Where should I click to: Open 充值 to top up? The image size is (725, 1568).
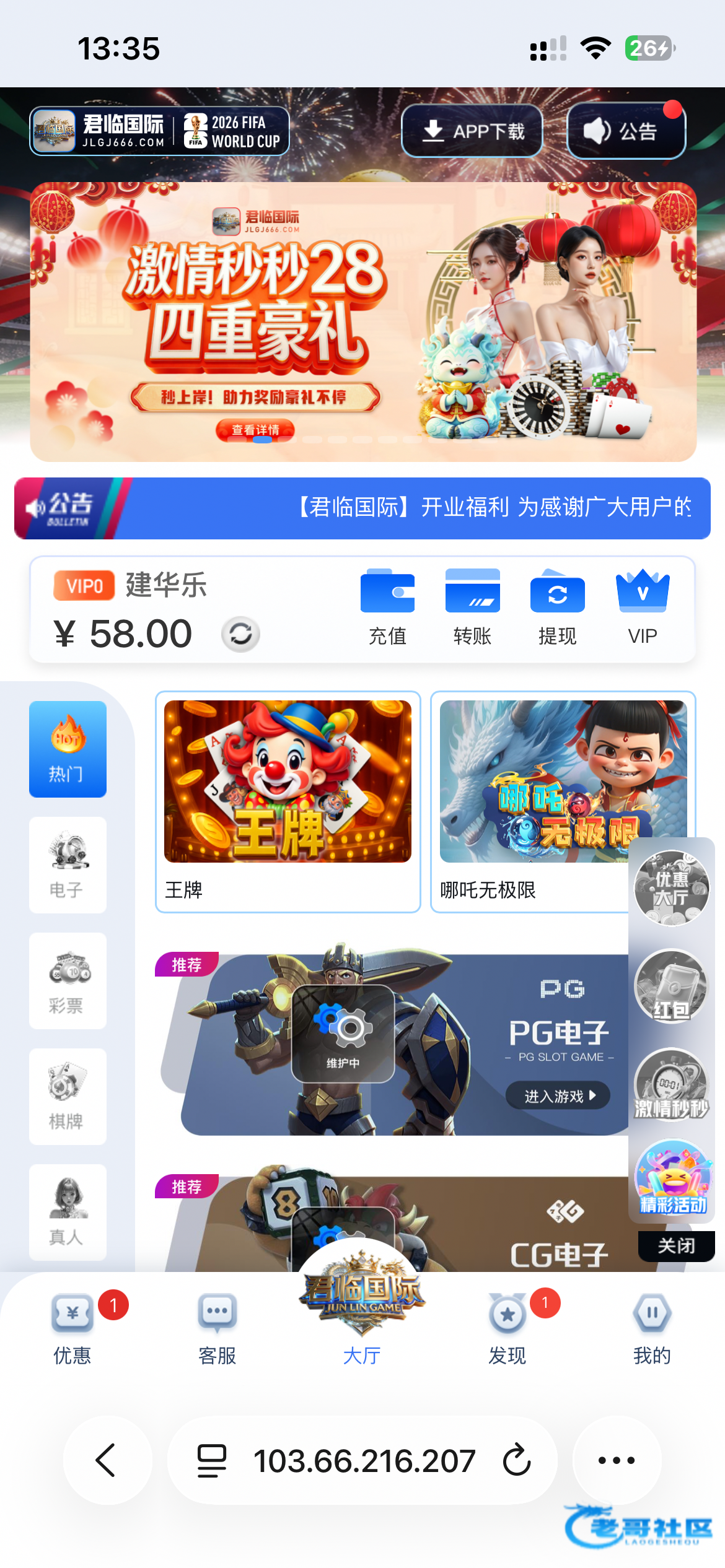coord(387,606)
